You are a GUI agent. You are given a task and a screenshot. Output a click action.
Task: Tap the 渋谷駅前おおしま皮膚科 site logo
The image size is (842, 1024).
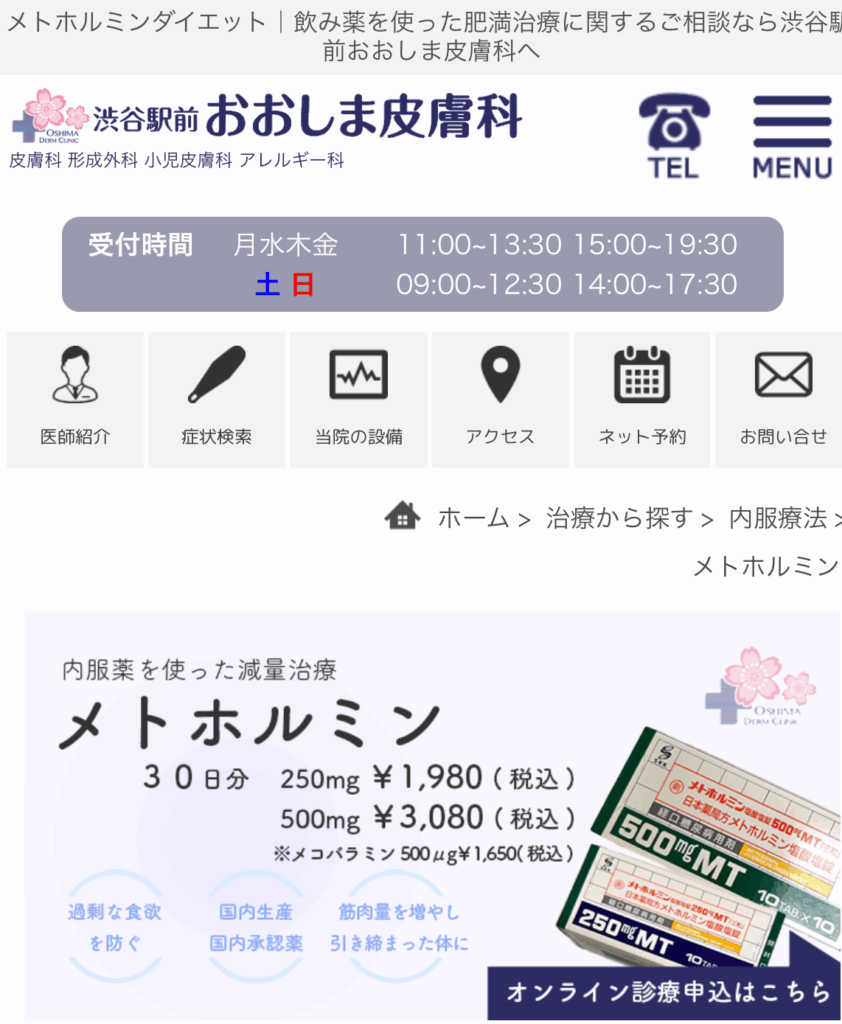tap(266, 120)
